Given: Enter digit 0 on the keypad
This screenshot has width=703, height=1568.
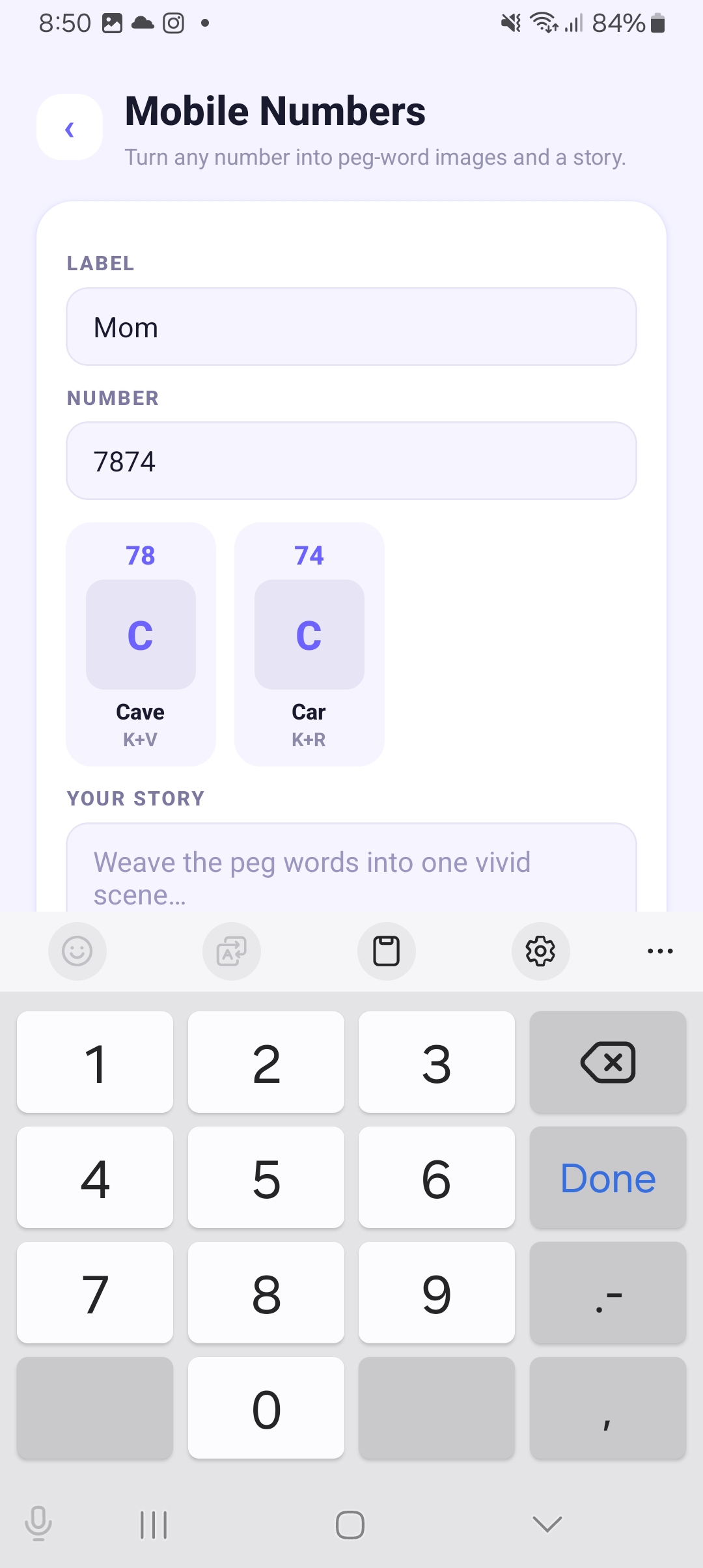Looking at the screenshot, I should coord(266,1408).
